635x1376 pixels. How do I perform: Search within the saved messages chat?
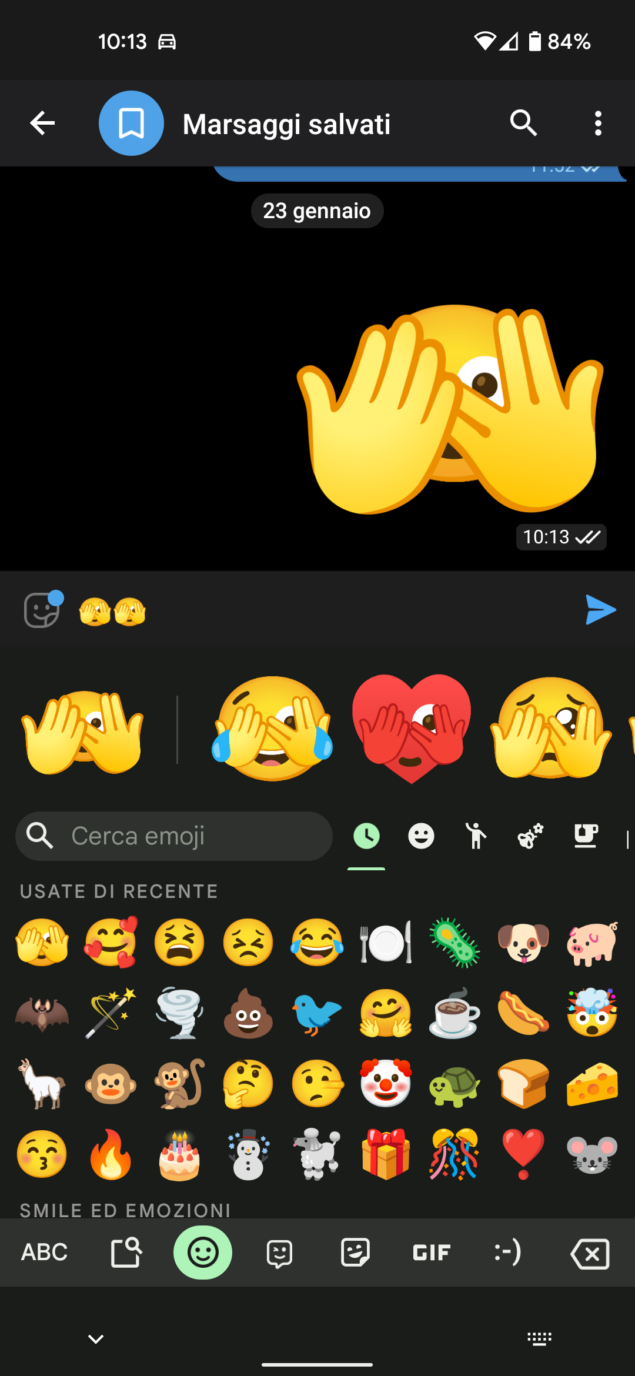pos(524,123)
